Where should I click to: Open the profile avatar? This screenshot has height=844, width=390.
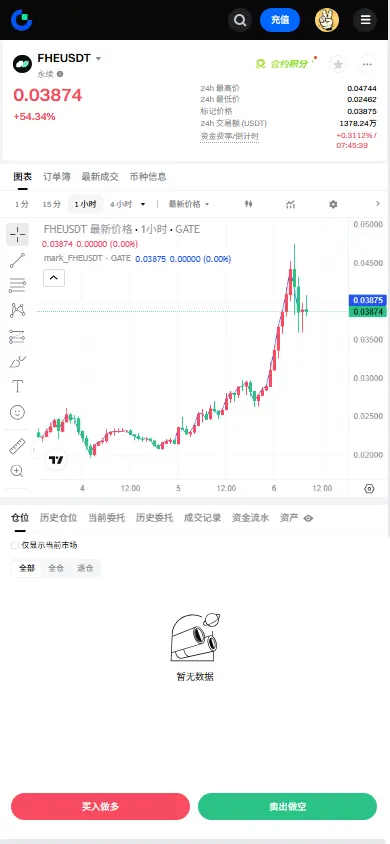pyautogui.click(x=327, y=20)
